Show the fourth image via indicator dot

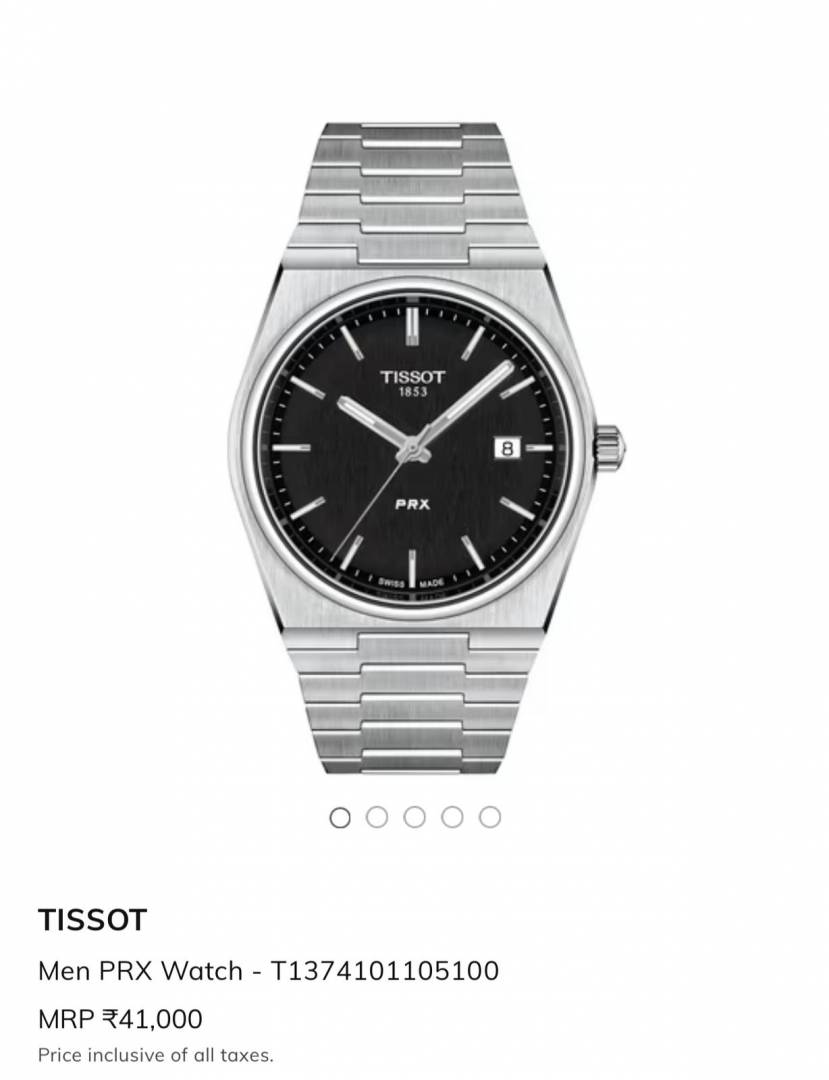(x=452, y=817)
